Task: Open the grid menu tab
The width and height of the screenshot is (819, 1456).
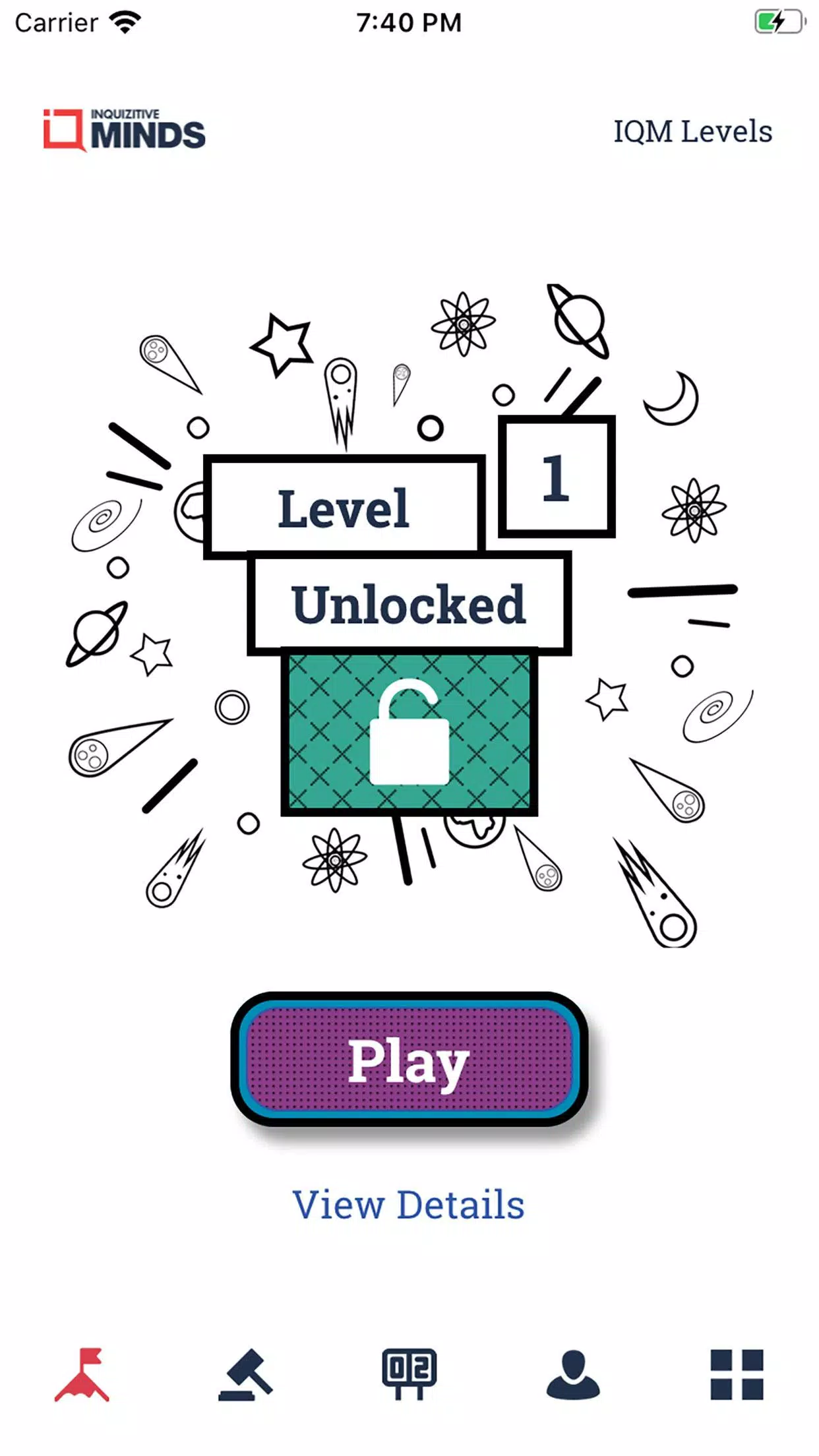Action: pyautogui.click(x=737, y=1374)
